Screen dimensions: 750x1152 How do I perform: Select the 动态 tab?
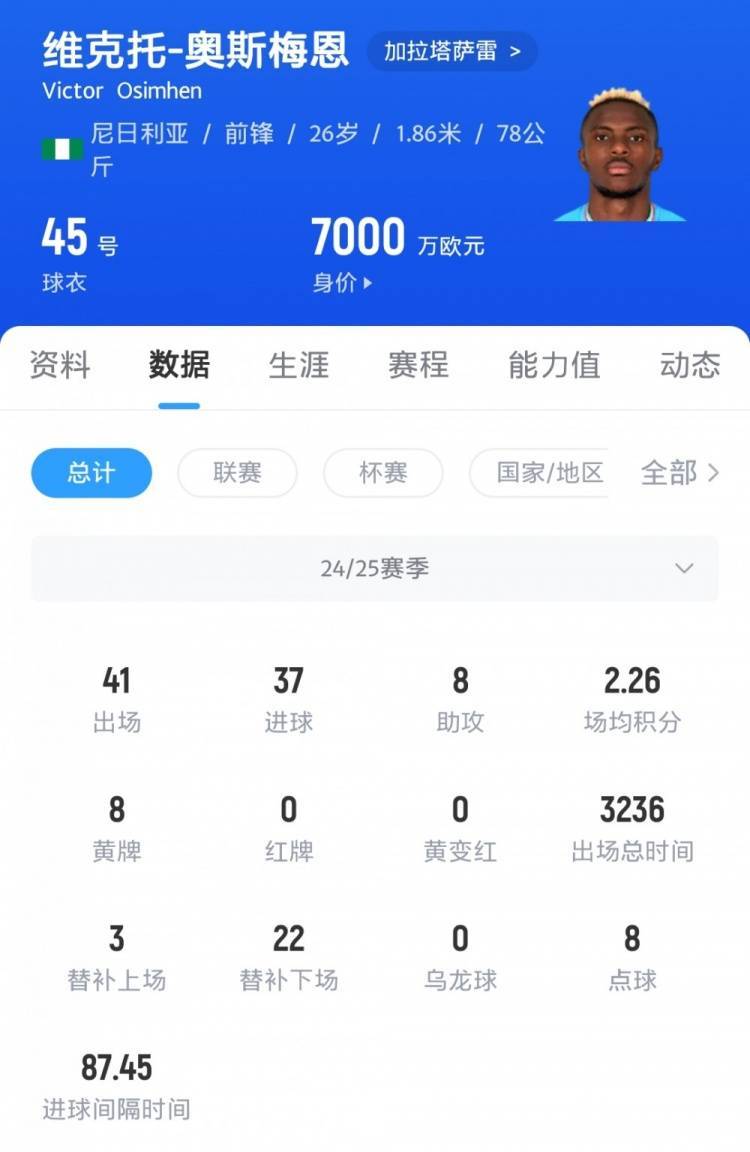pyautogui.click(x=689, y=365)
